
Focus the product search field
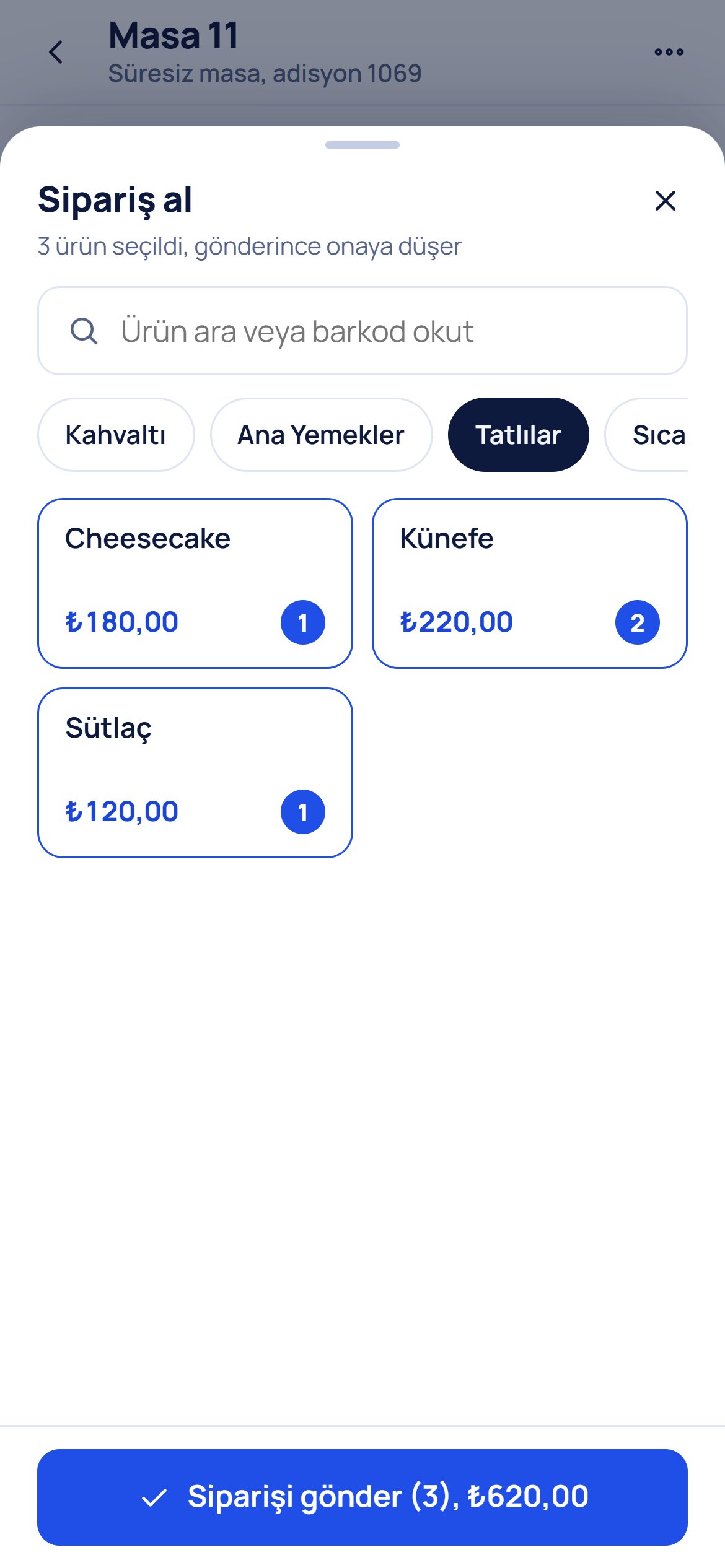[362, 331]
